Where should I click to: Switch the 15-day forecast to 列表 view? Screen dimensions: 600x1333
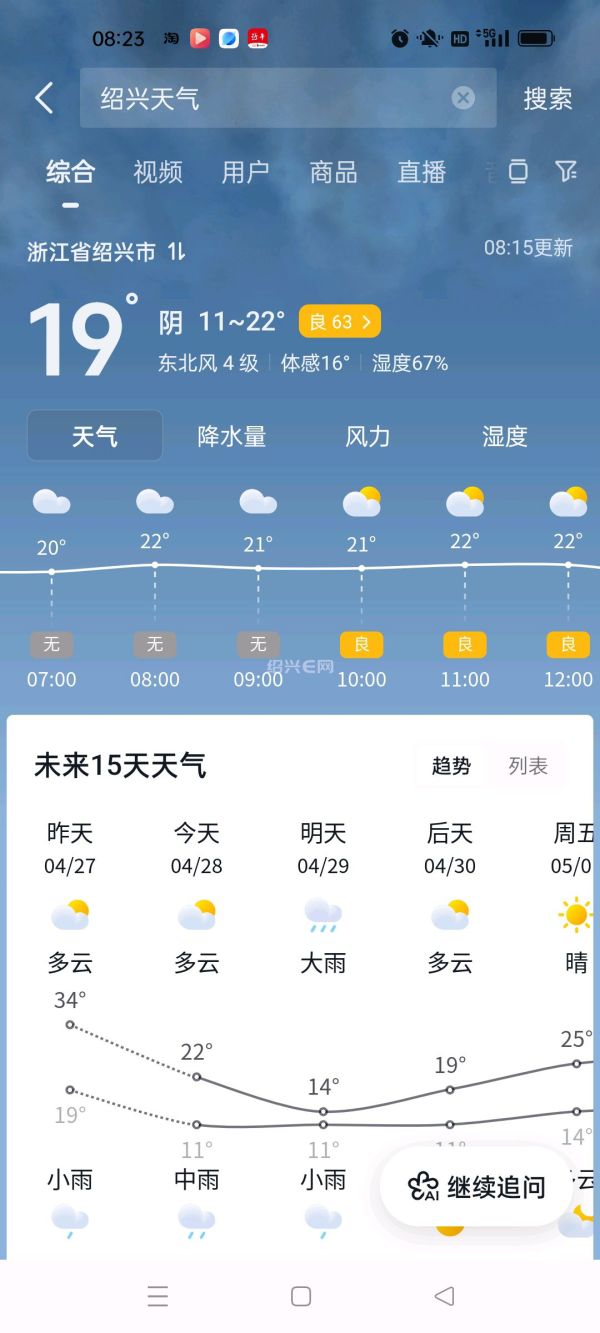pyautogui.click(x=528, y=766)
